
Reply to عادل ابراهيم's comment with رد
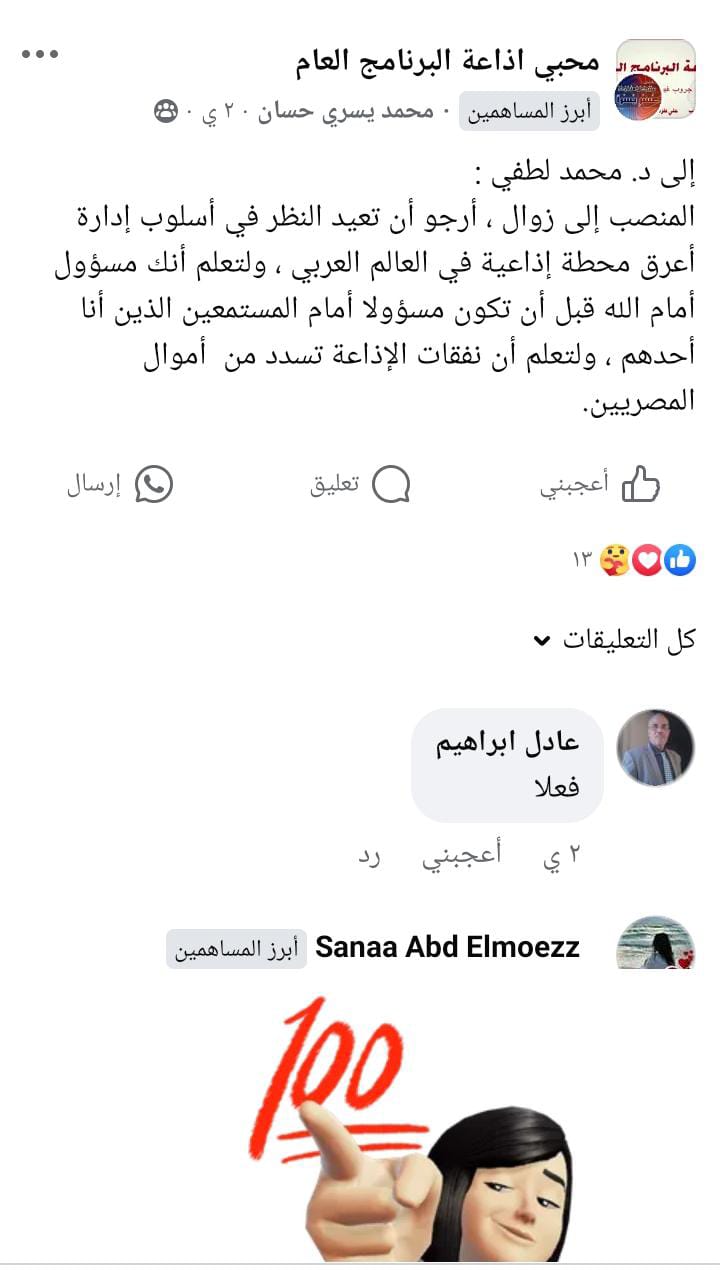point(371,856)
